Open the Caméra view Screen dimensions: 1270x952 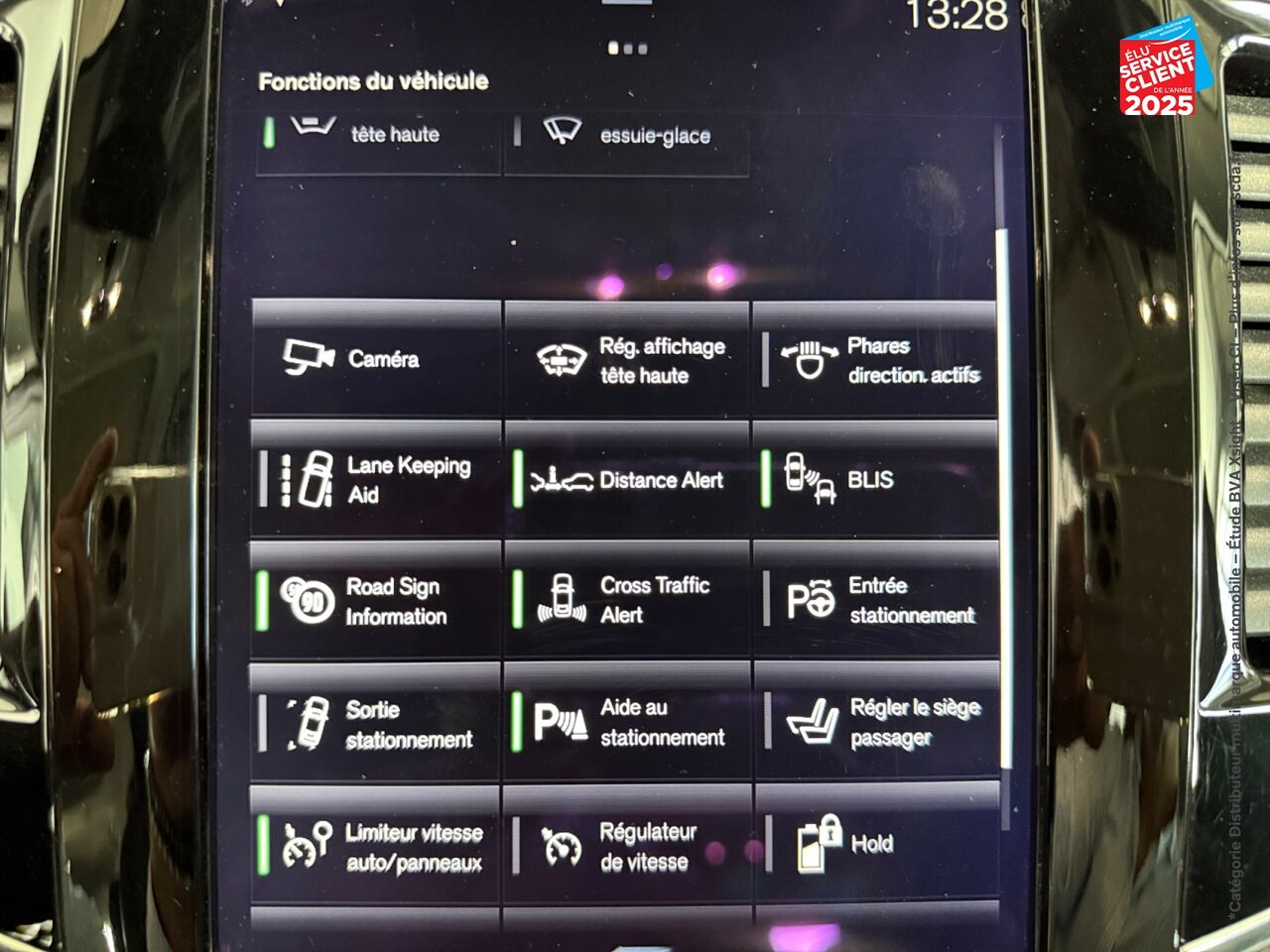(x=375, y=359)
